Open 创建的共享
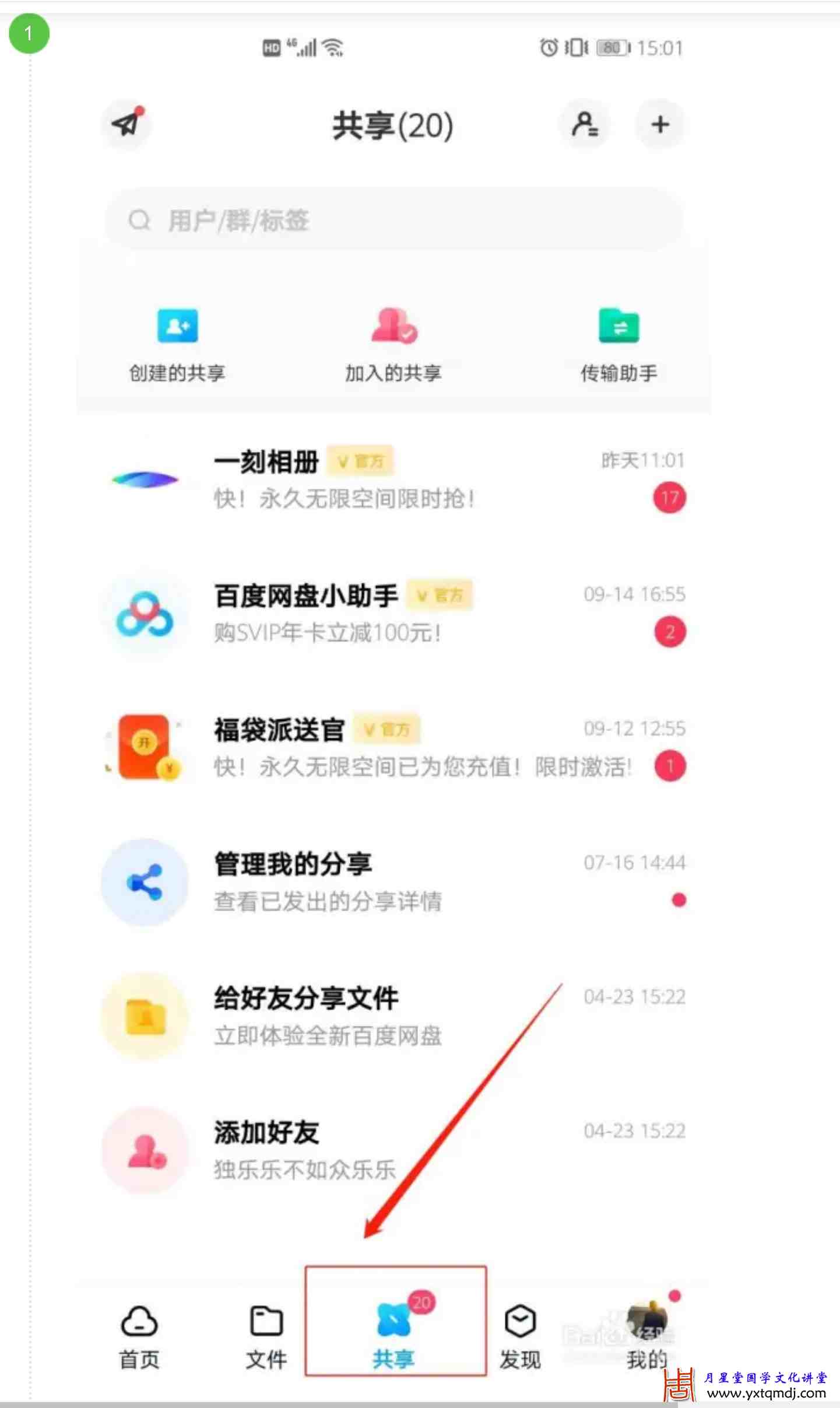 [x=177, y=345]
